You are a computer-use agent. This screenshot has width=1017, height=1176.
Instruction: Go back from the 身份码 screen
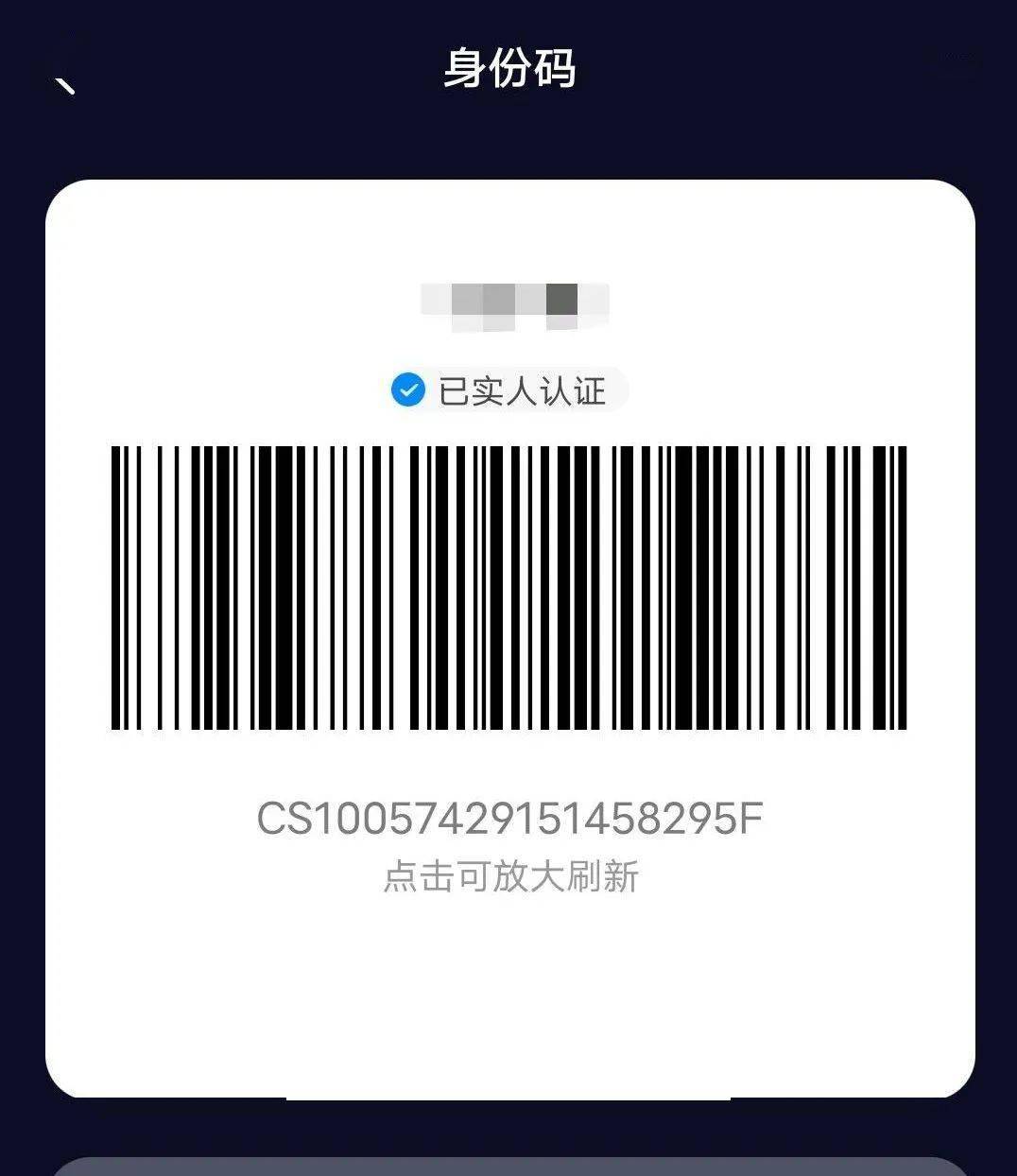point(62,75)
